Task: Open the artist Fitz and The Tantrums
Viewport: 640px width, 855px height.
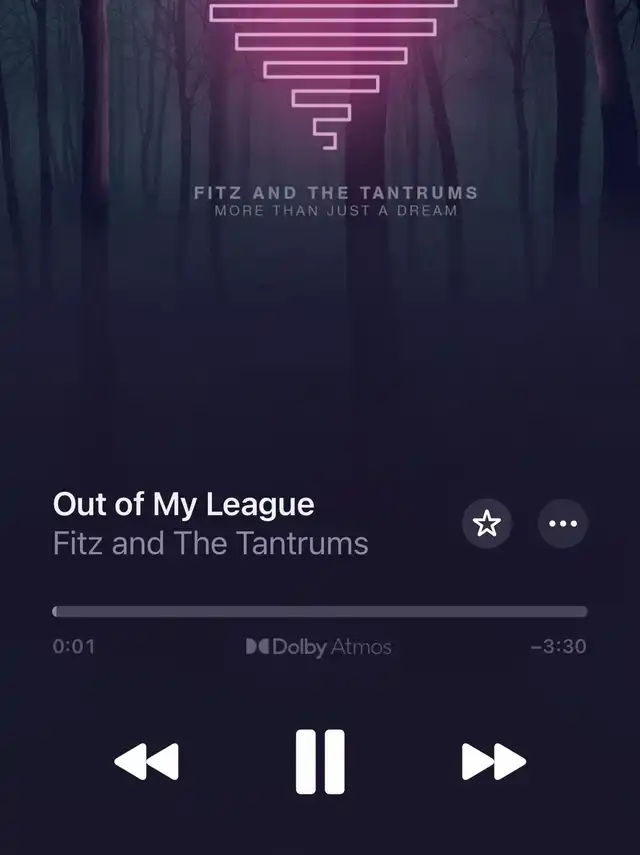Action: point(210,544)
